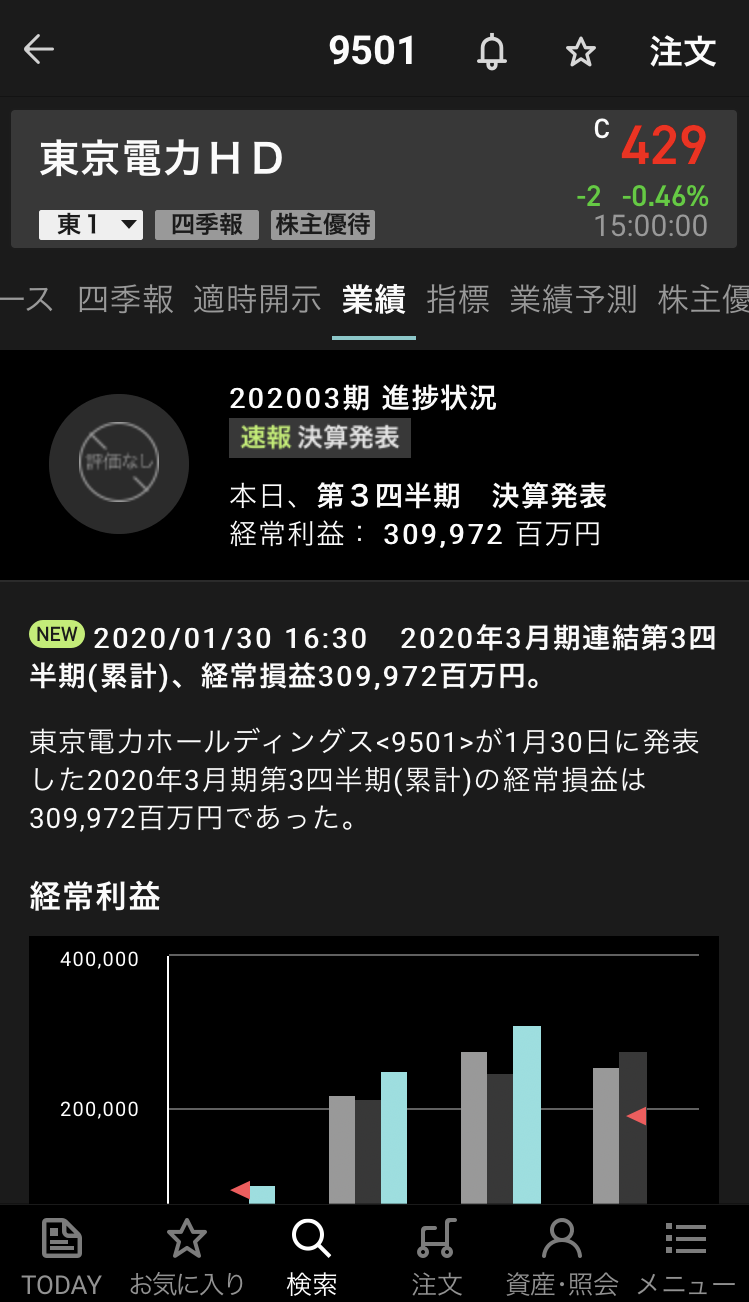Screen dimensions: 749x1302
Task: Open the price alert bell
Action: 491,51
